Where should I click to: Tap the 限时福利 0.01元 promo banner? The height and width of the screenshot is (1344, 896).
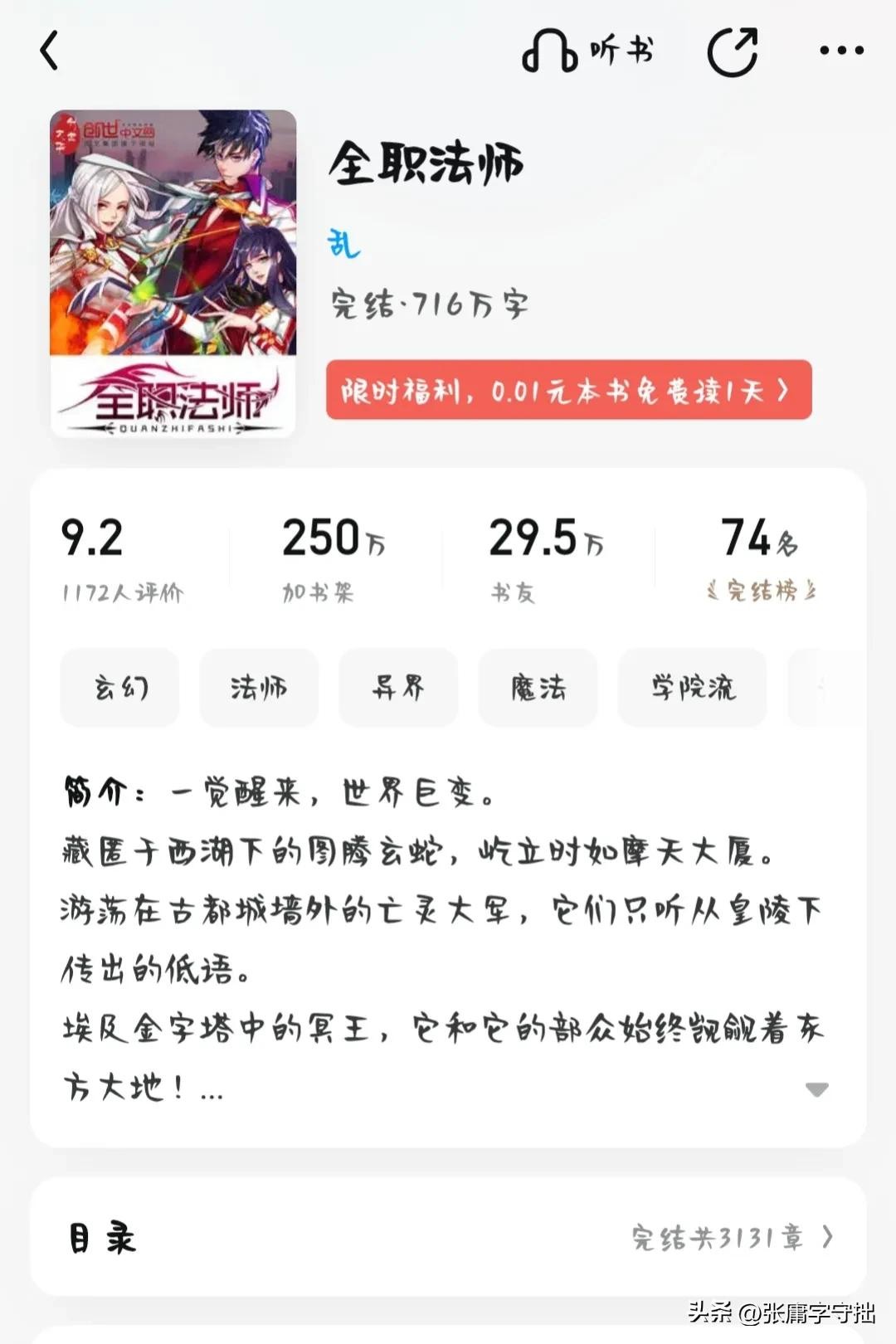[x=568, y=390]
